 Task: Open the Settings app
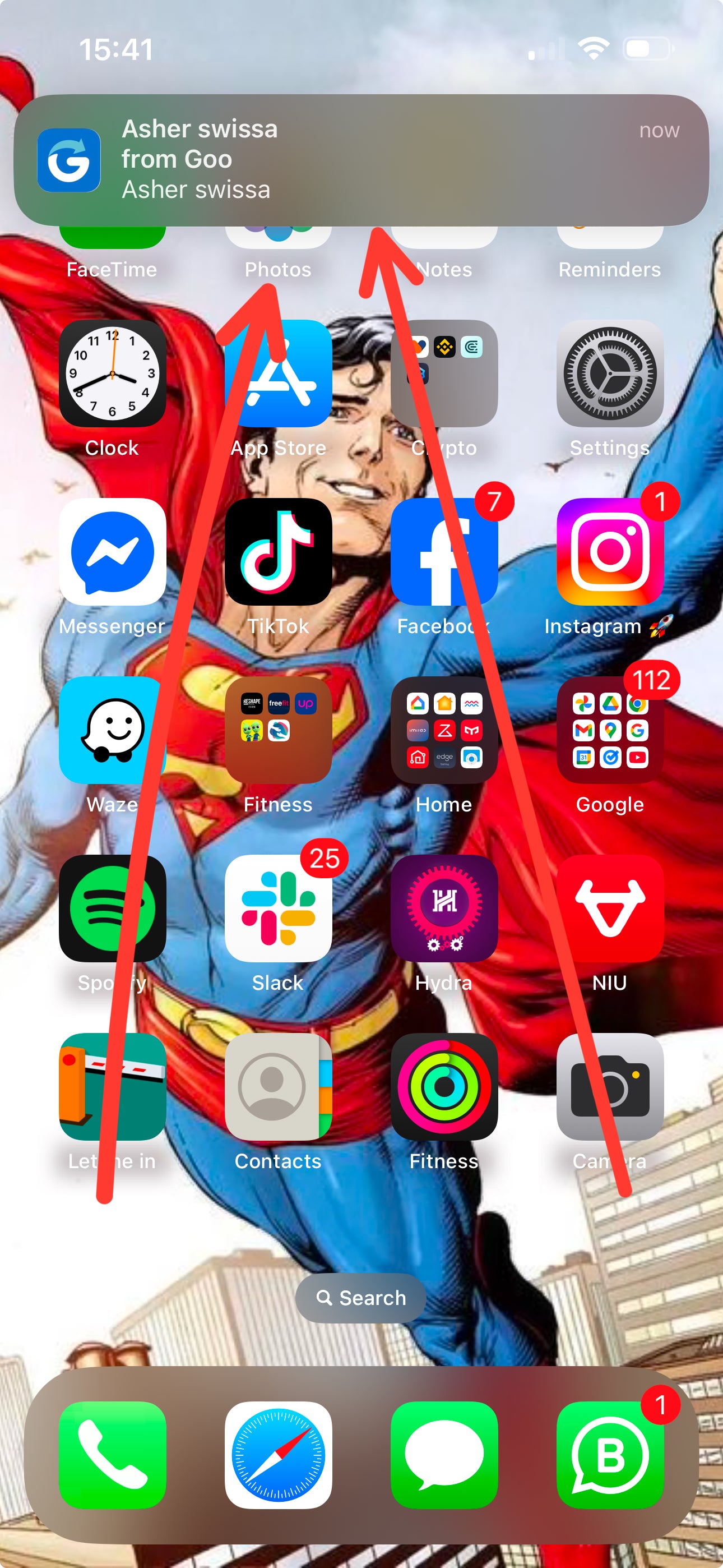click(x=610, y=373)
